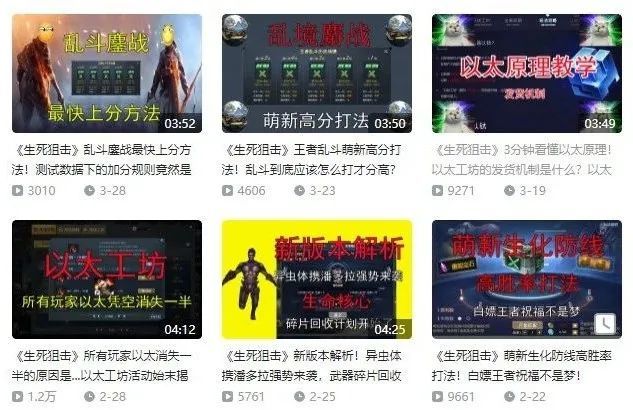
Task: Open the 04:25 新版本解析 video thumbnail
Action: [317, 279]
